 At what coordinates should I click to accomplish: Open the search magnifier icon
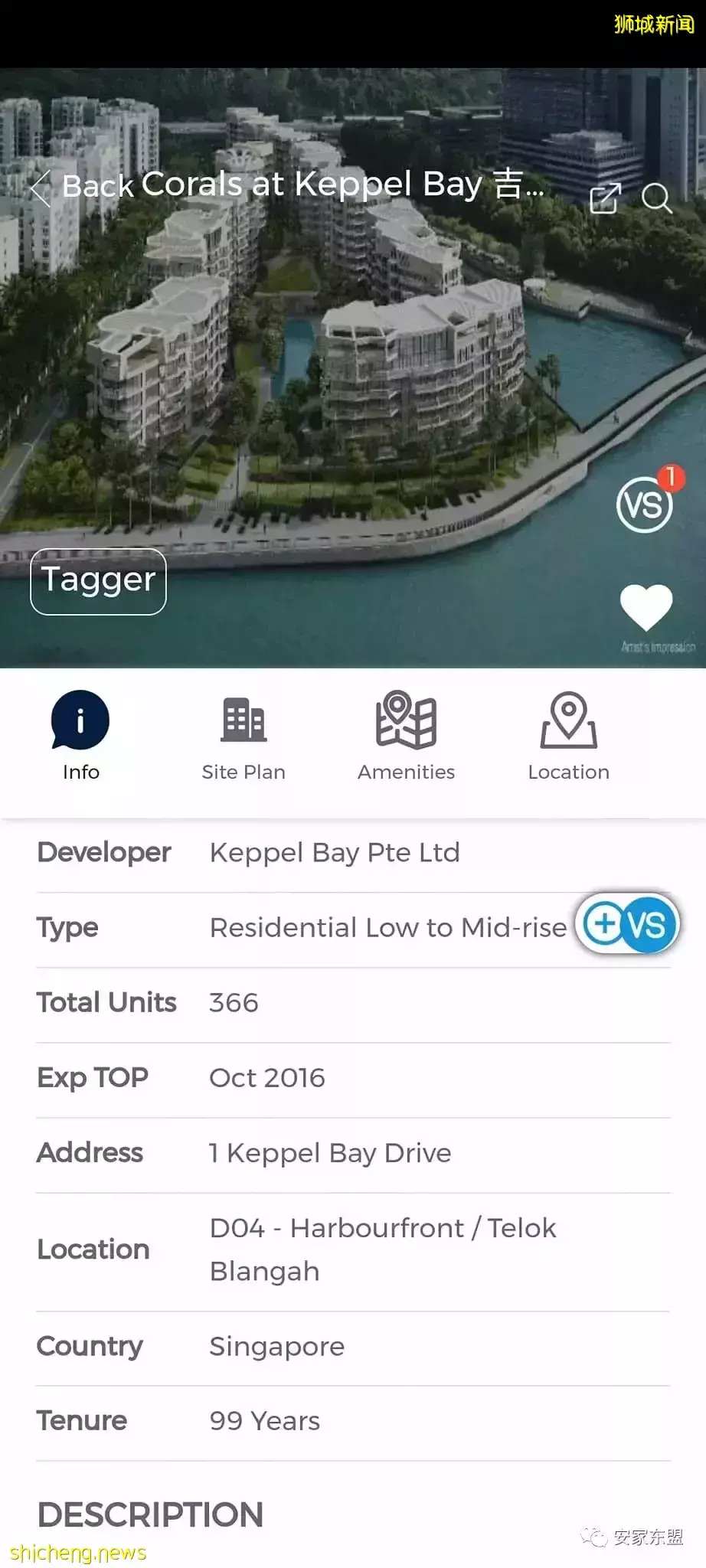pyautogui.click(x=656, y=198)
